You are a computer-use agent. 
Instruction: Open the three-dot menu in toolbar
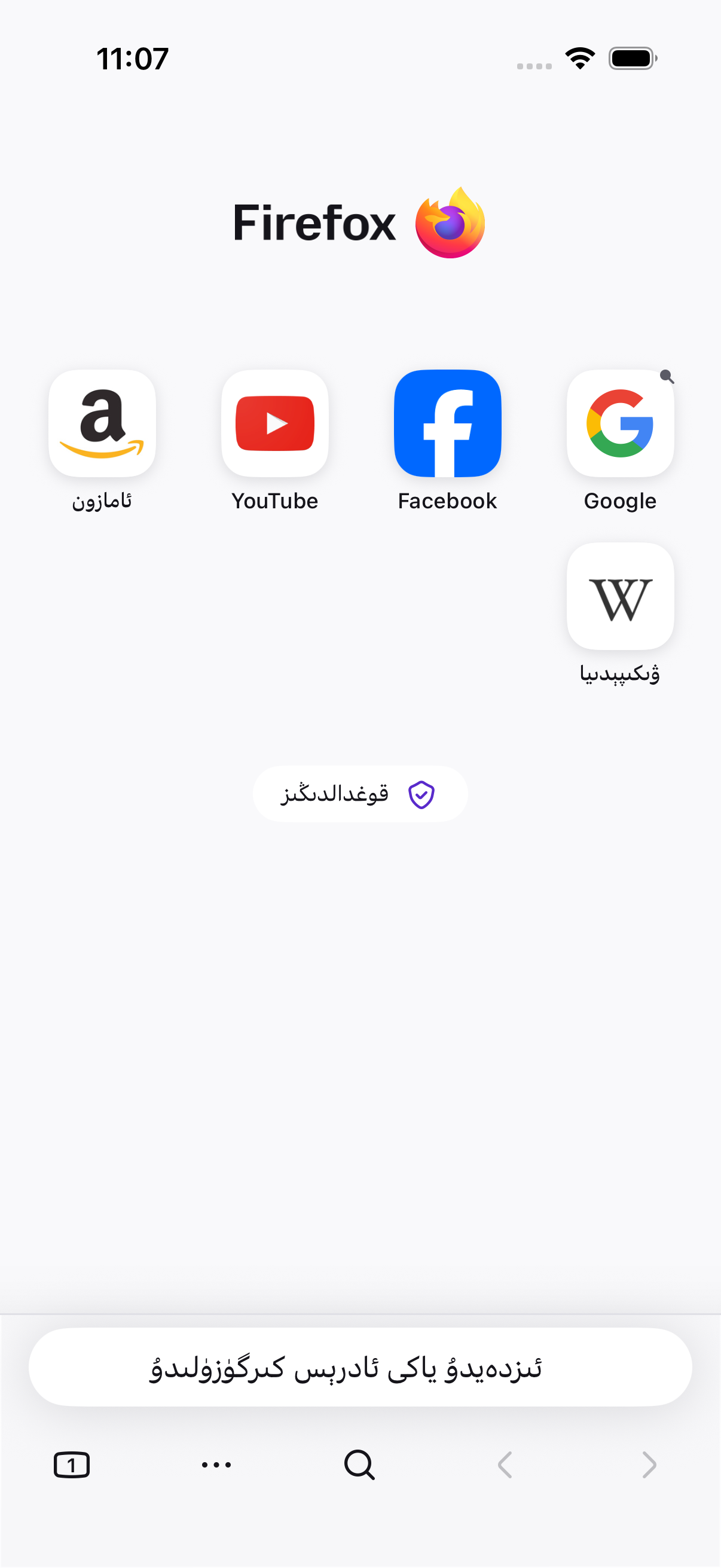pos(216,1465)
